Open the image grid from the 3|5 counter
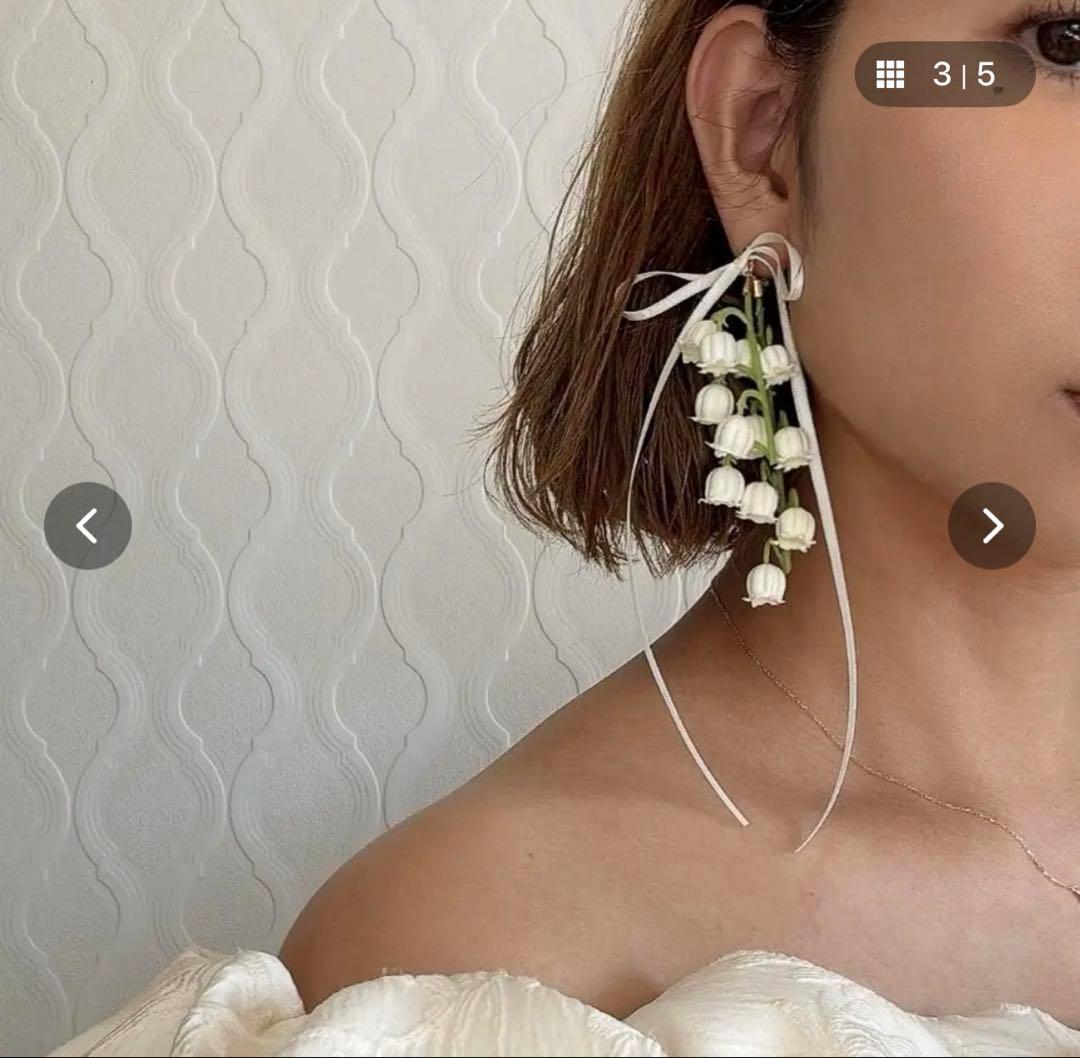Image resolution: width=1080 pixels, height=1058 pixels. [889, 74]
